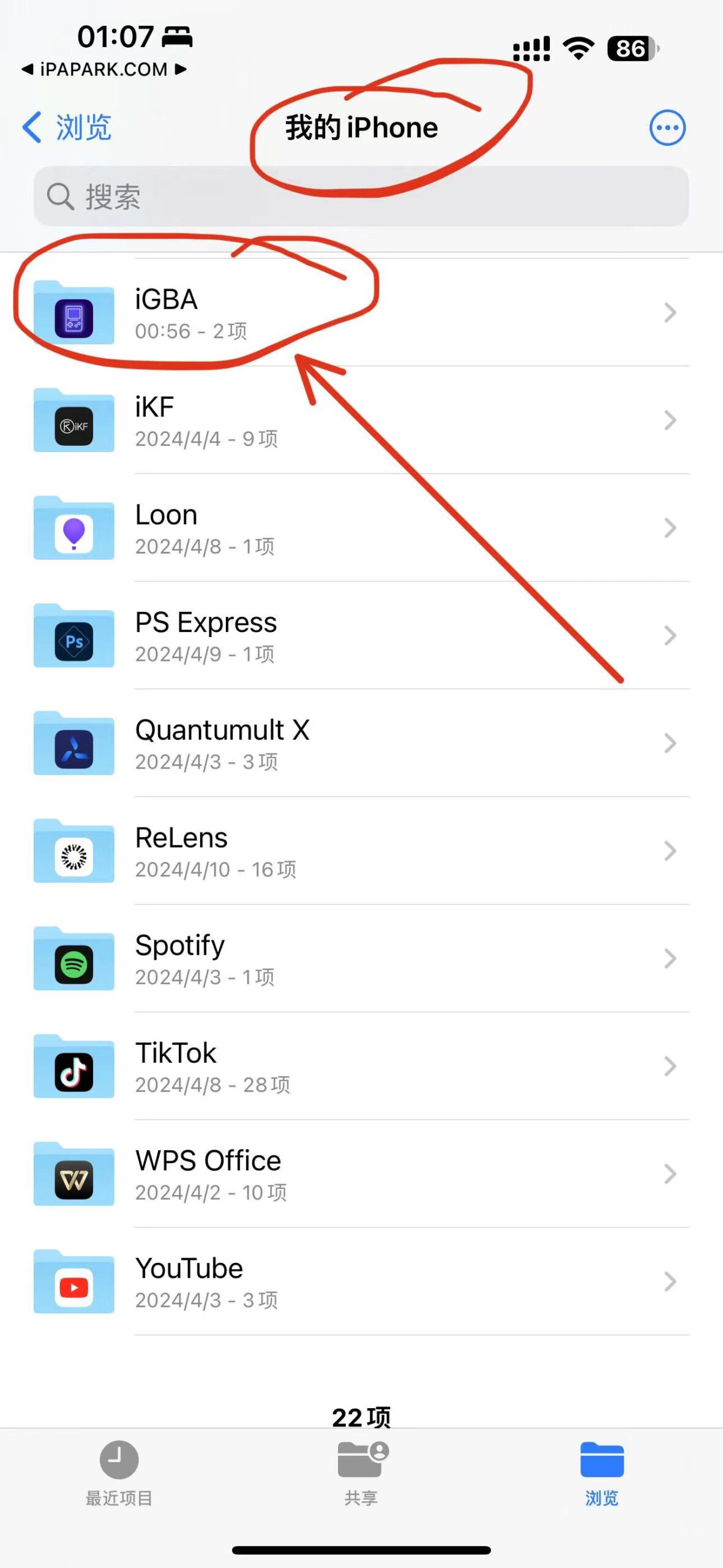Select the Spotify folder icon
Image resolution: width=723 pixels, height=1568 pixels.
pos(73,960)
